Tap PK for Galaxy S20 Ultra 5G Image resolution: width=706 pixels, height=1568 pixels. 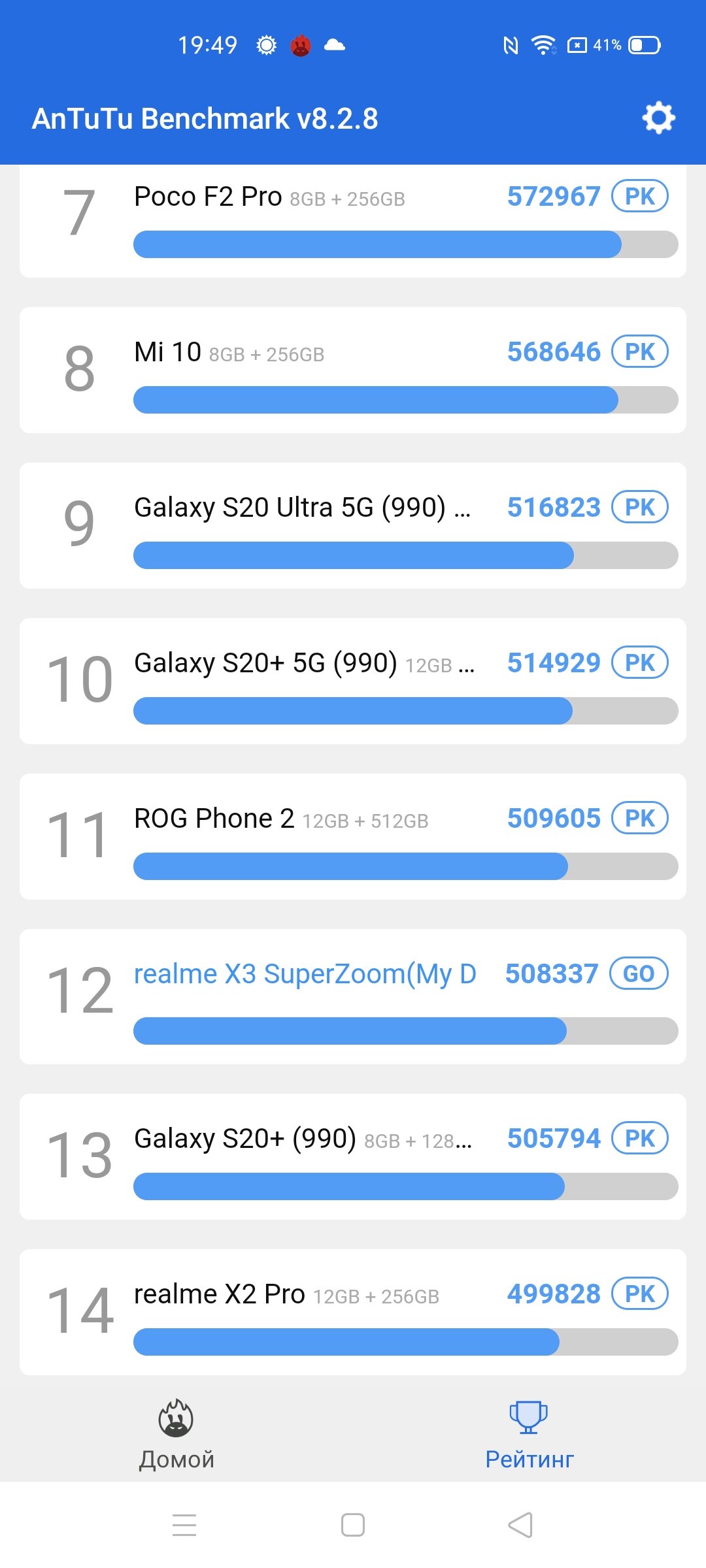(x=639, y=507)
